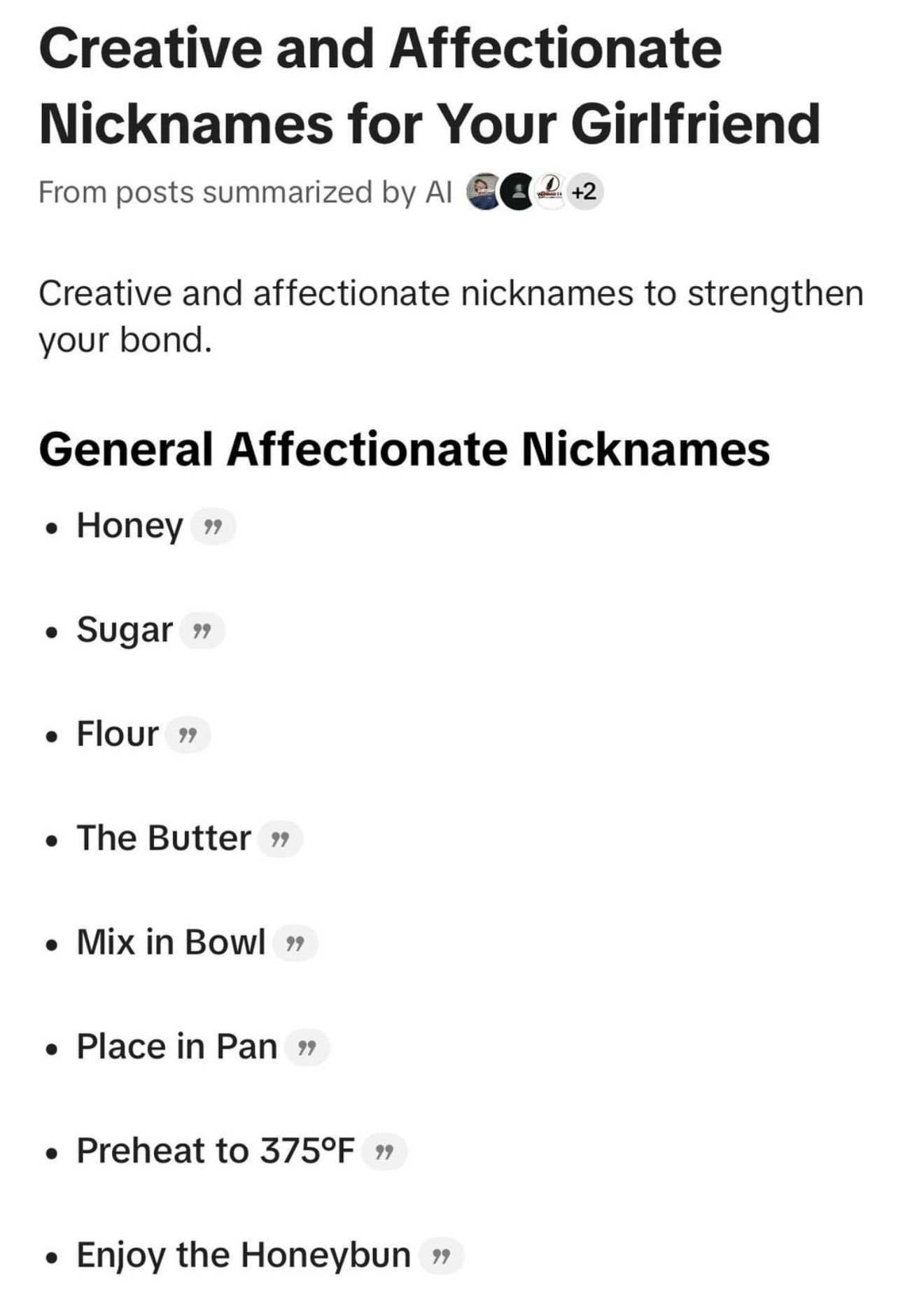924x1311 pixels.
Task: Tap the quote chip beside Place in Pan
Action: click(x=307, y=1048)
